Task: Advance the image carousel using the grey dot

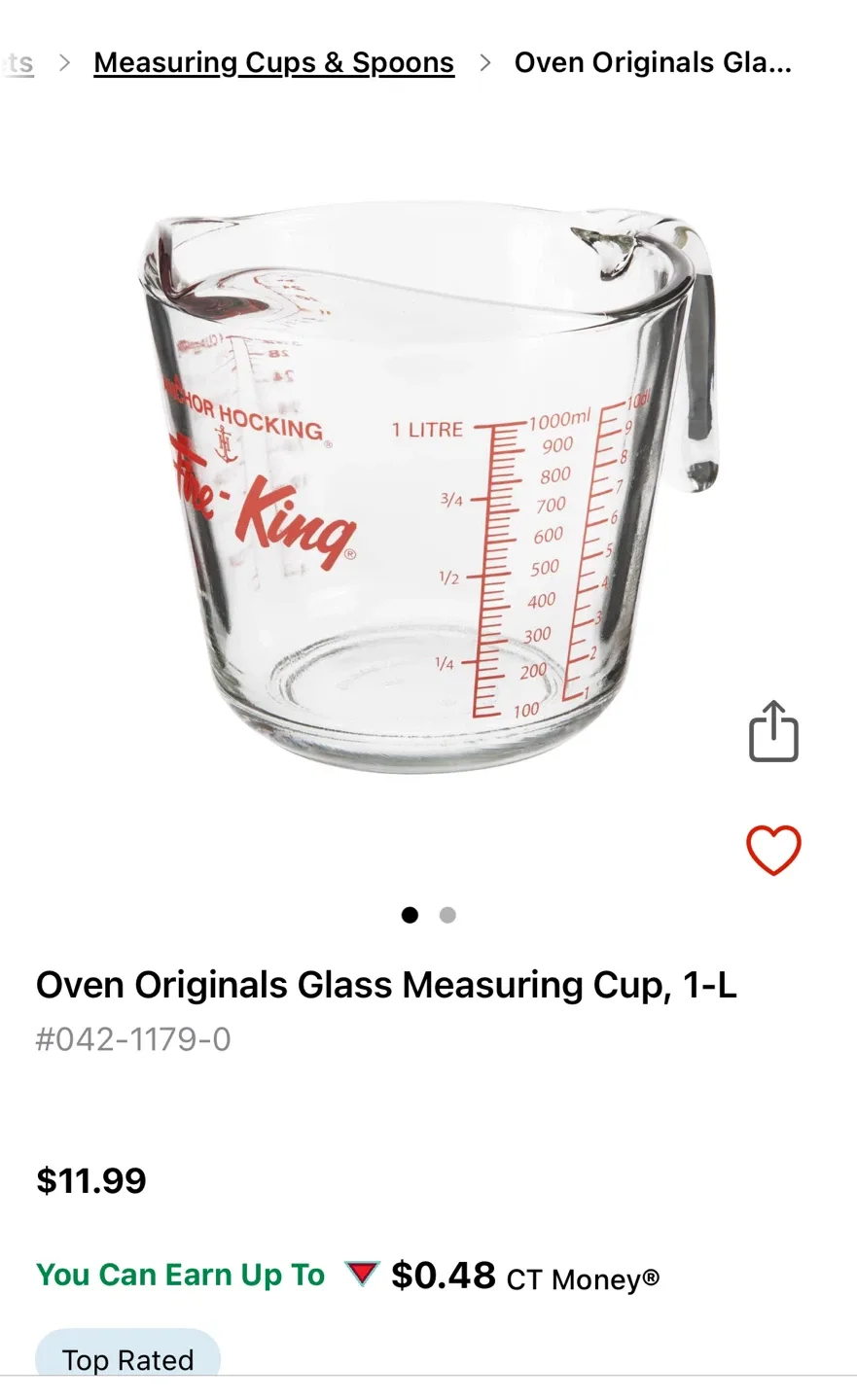Action: [x=448, y=915]
